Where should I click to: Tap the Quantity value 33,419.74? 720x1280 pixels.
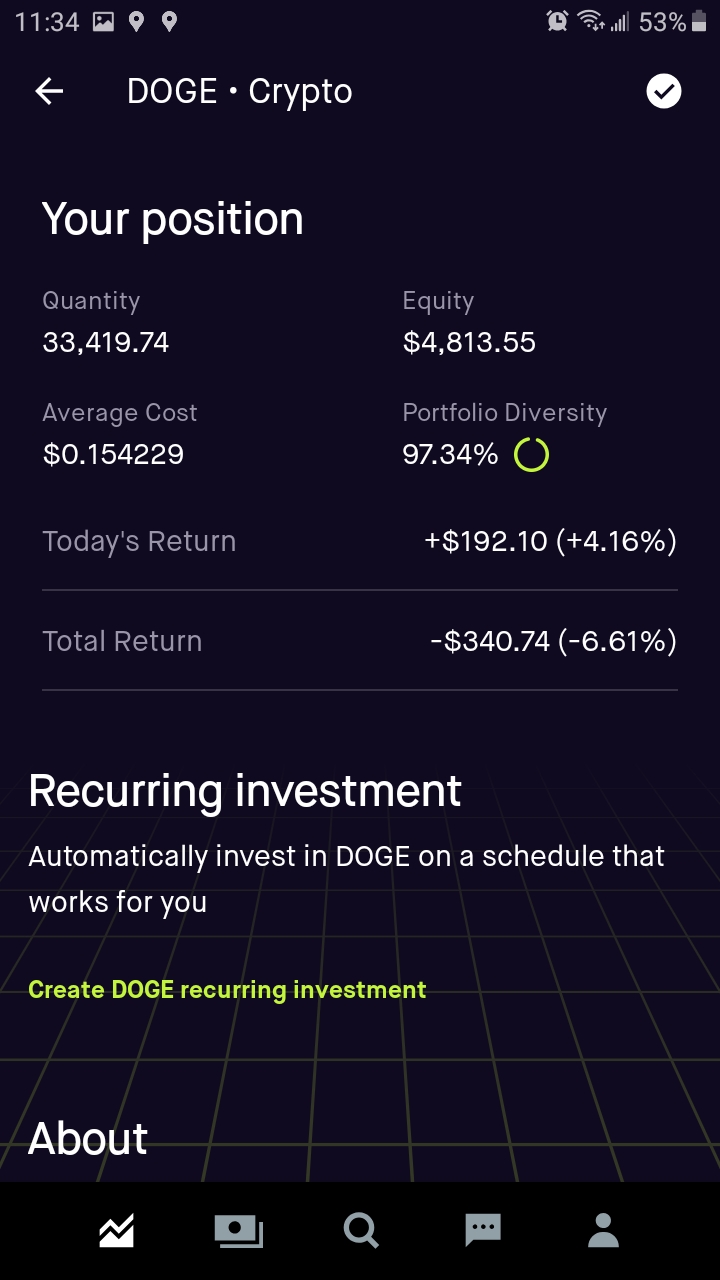[x=106, y=342]
